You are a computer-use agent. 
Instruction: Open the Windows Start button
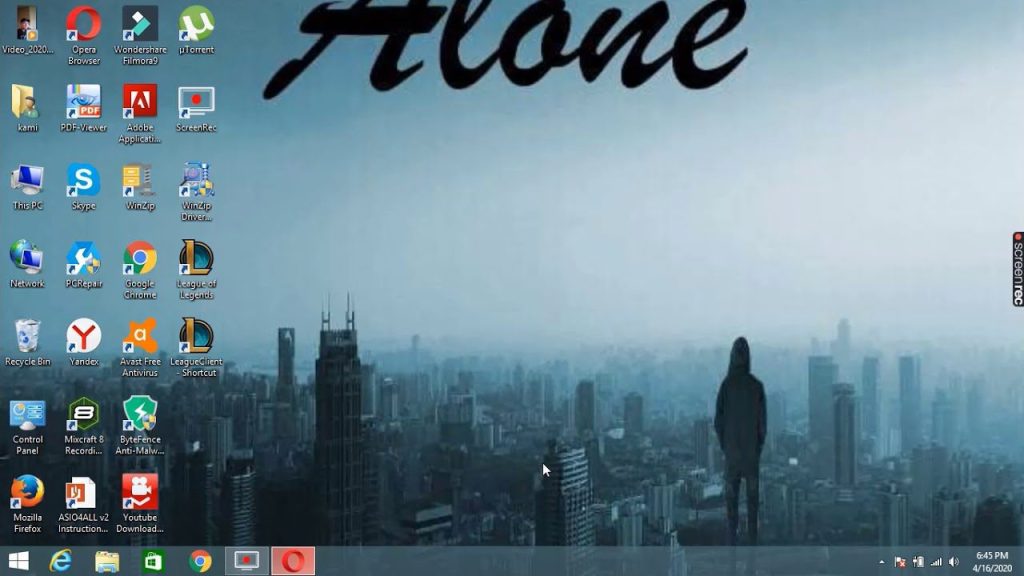click(x=18, y=561)
